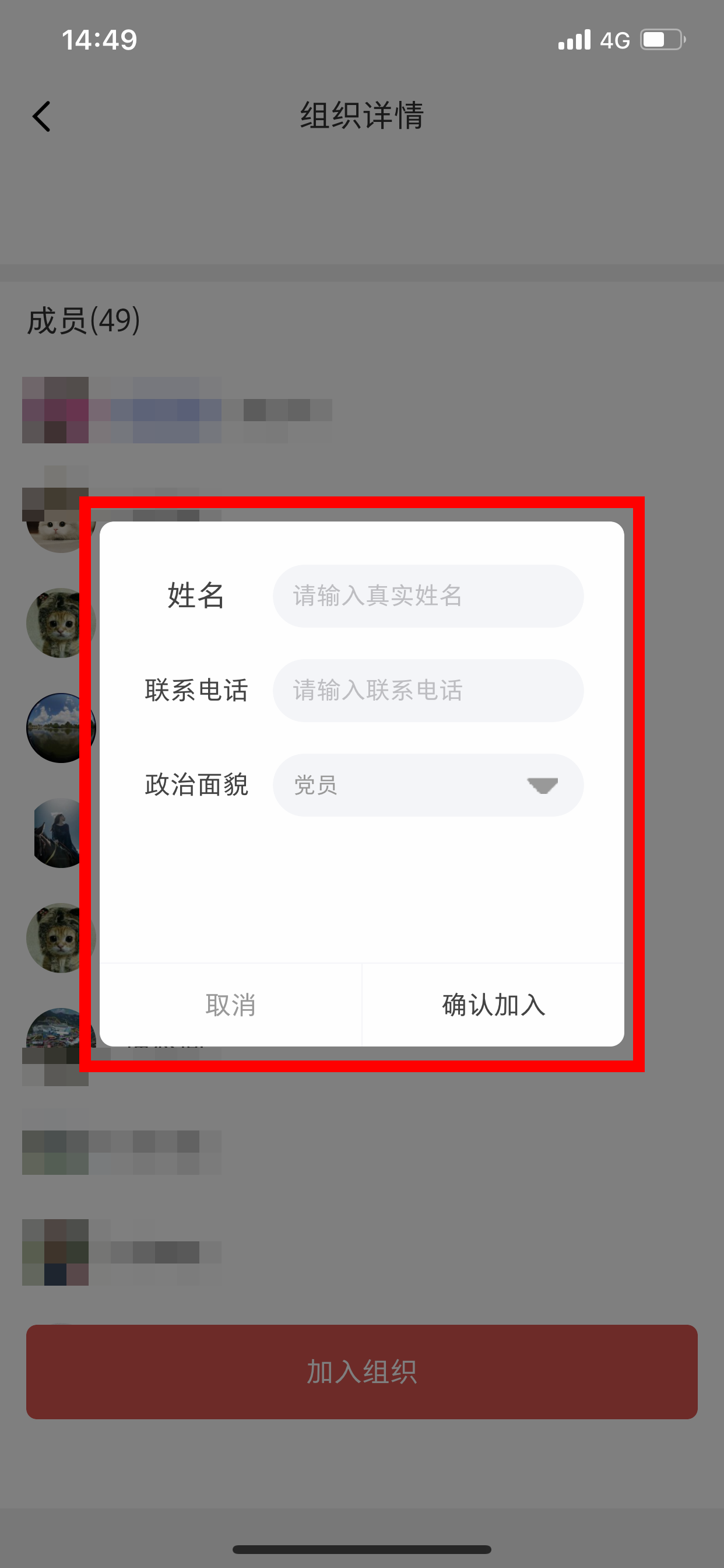Focus the contact phone number field
724x1568 pixels.
428,690
